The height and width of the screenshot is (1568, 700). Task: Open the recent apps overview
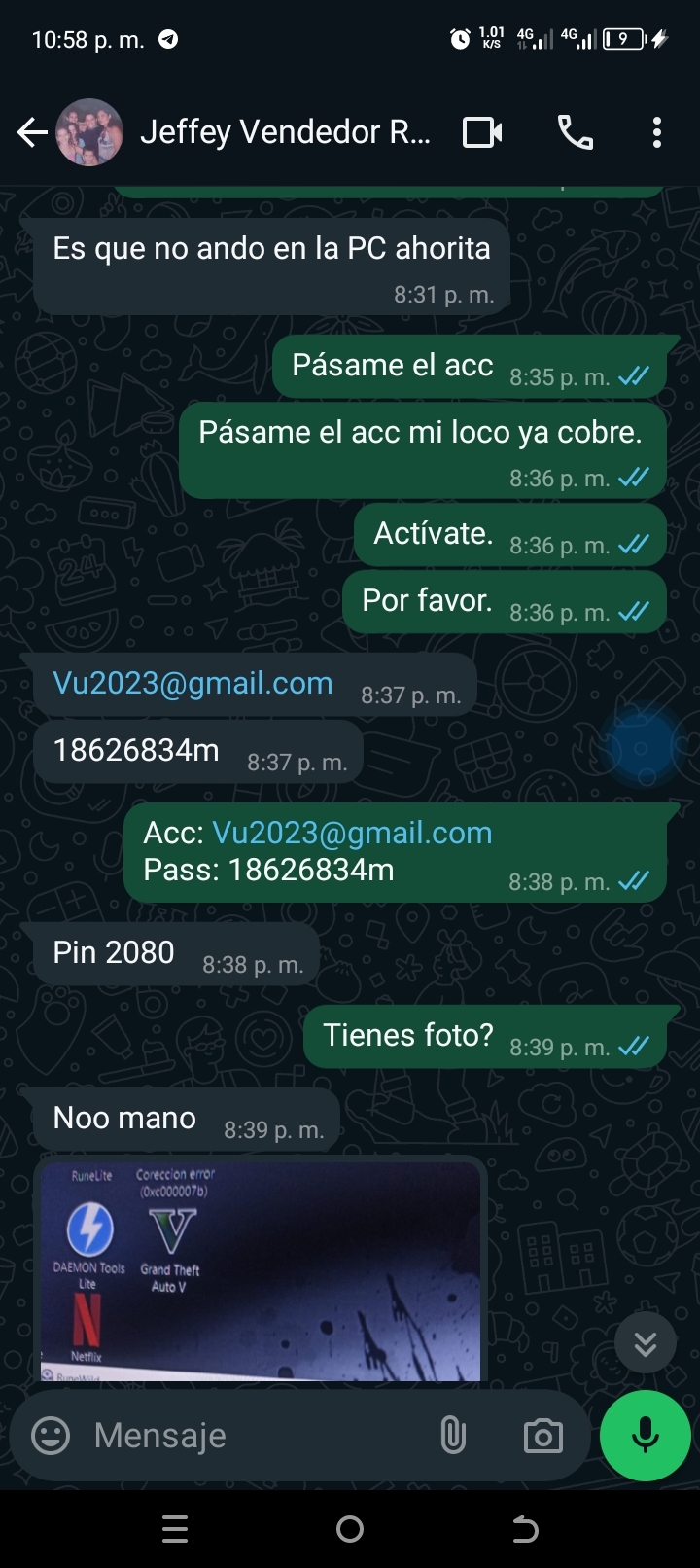(x=175, y=1529)
